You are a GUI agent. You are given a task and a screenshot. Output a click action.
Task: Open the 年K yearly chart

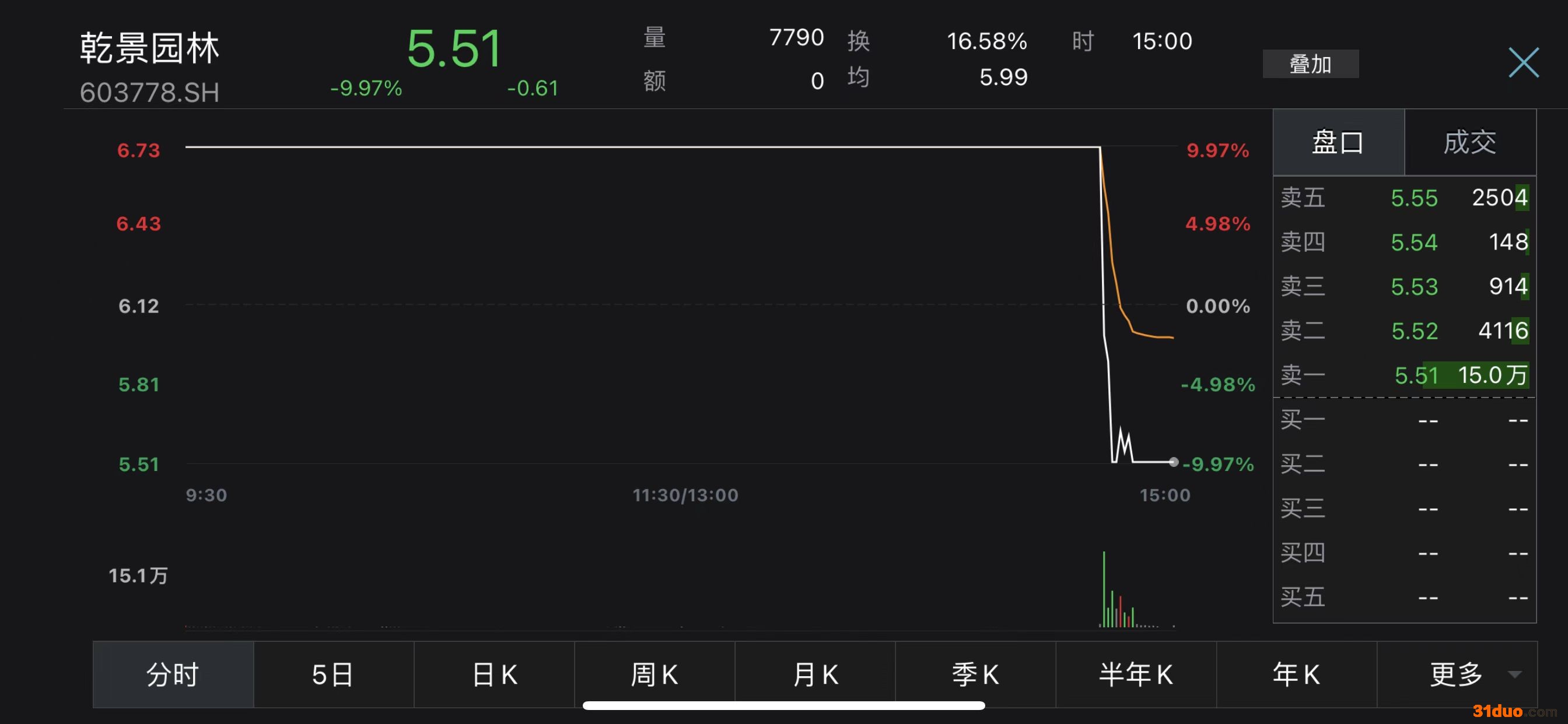coord(1296,674)
